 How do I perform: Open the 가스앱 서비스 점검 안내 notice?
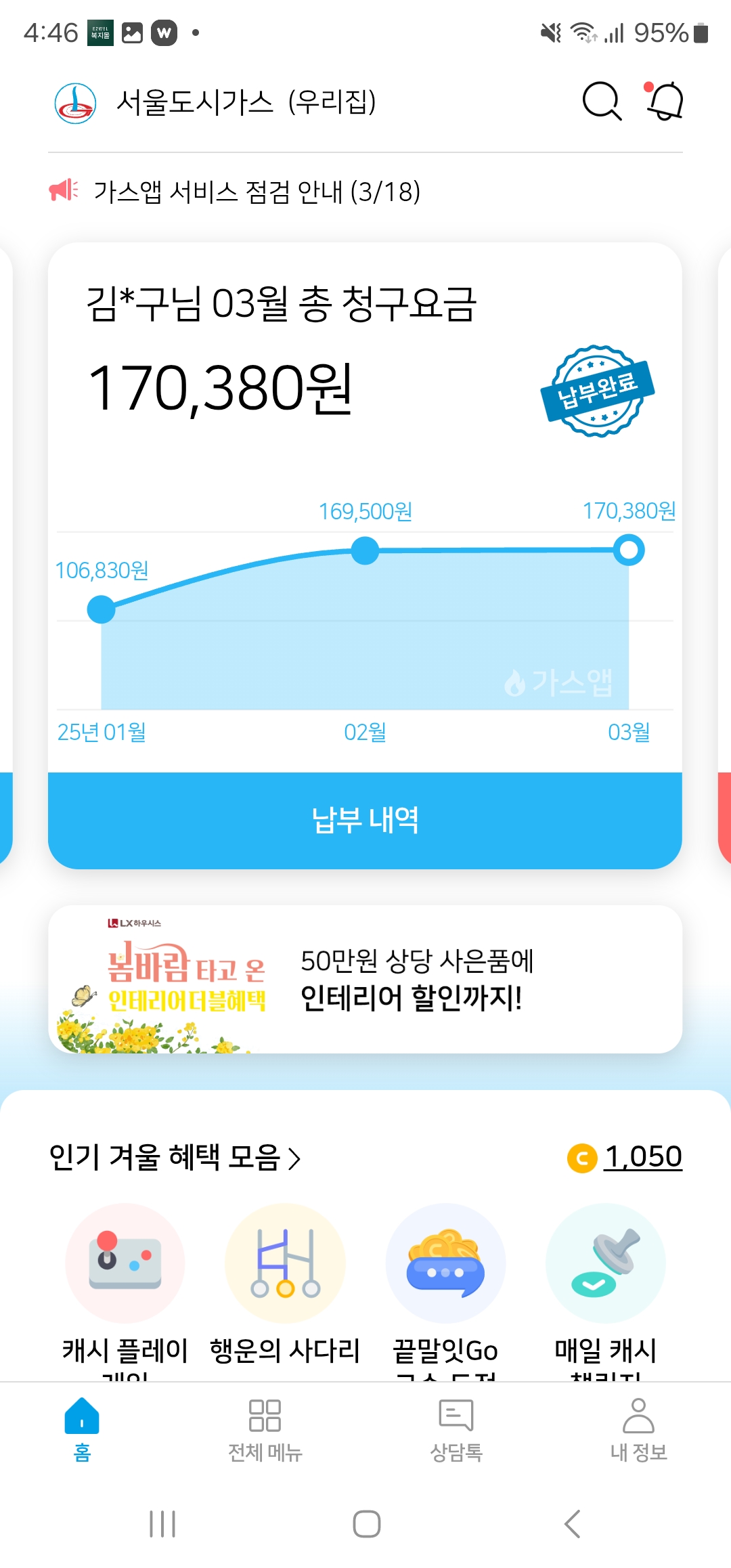(257, 192)
